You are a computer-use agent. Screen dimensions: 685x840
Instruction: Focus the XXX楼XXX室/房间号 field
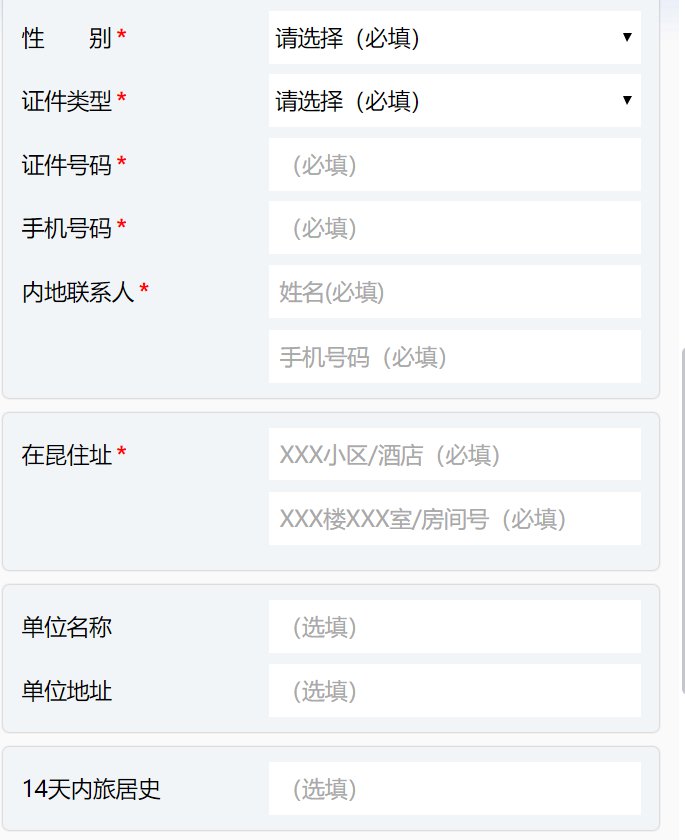(454, 519)
